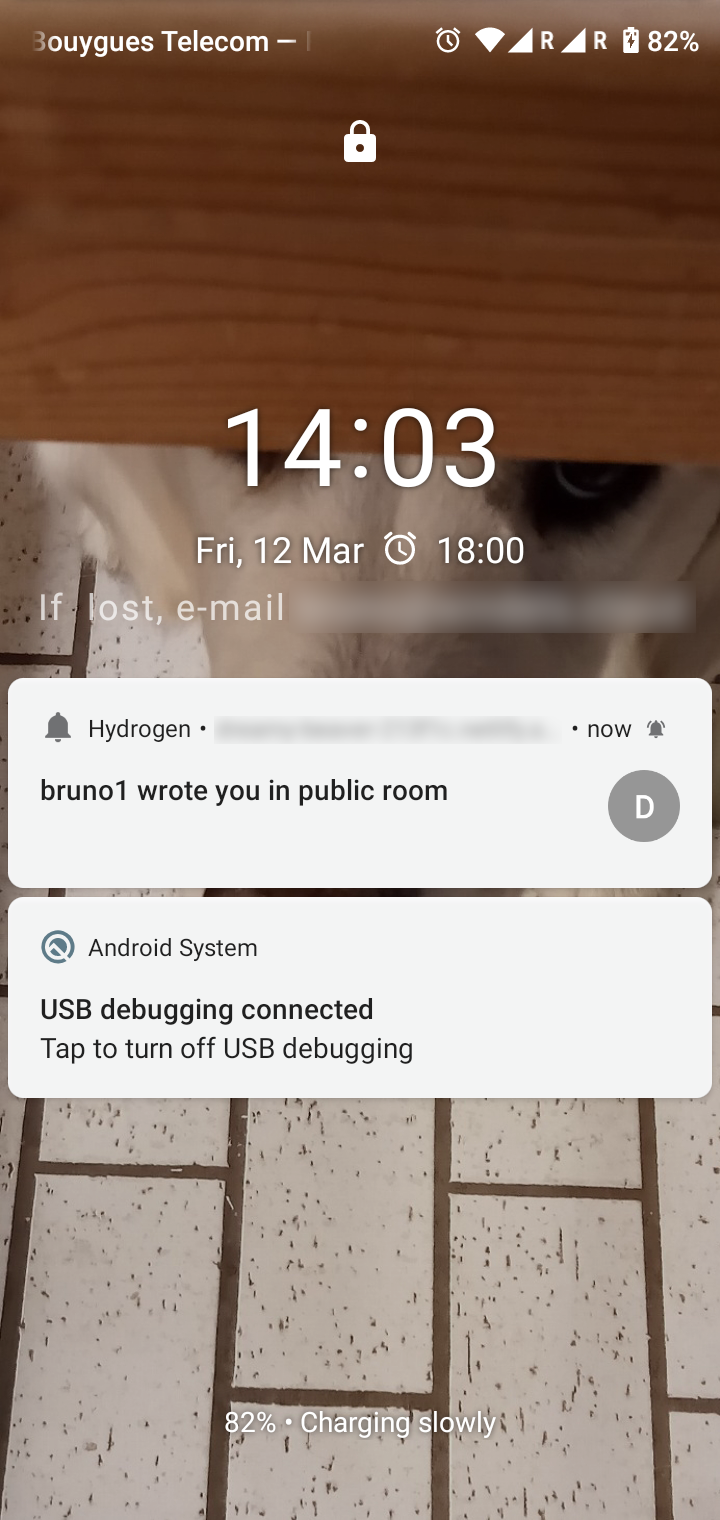Tap the circular 'D' avatar in Hydrogen notification
The height and width of the screenshot is (1520, 720).
[644, 806]
